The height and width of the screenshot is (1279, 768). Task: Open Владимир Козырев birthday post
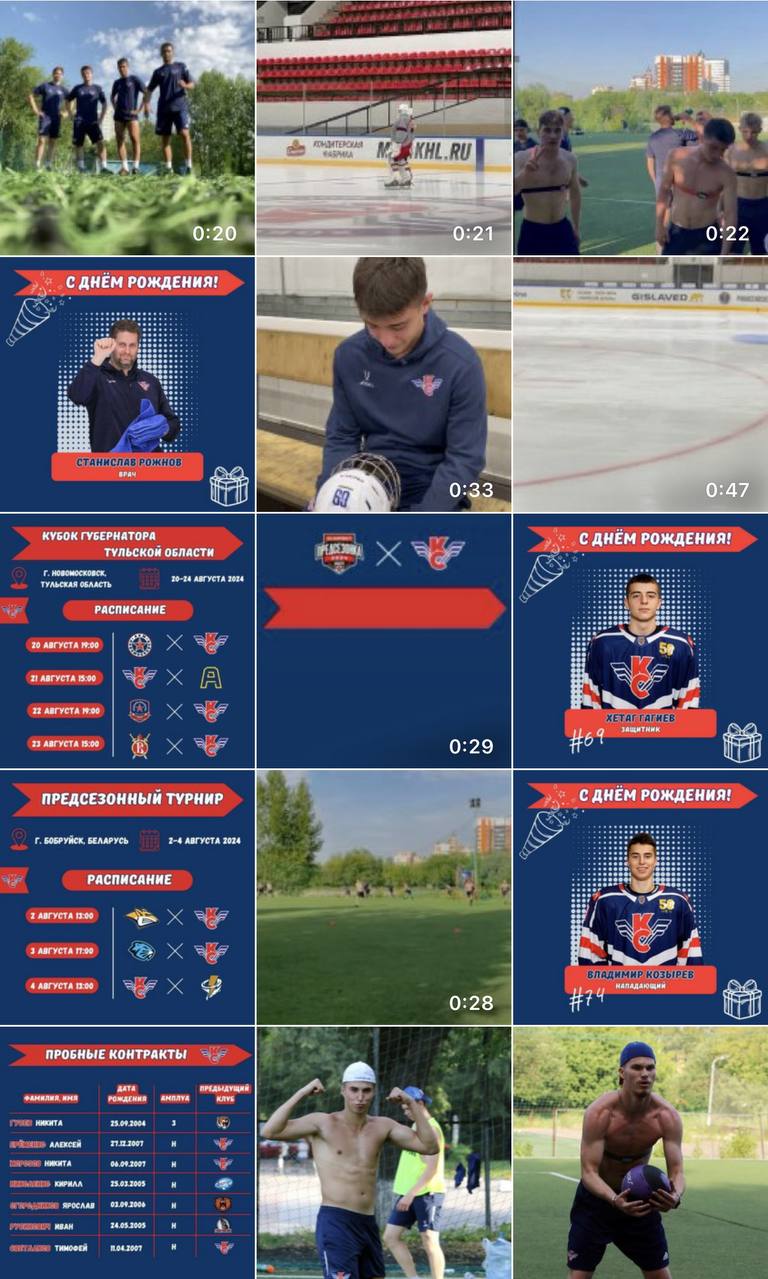(x=641, y=897)
